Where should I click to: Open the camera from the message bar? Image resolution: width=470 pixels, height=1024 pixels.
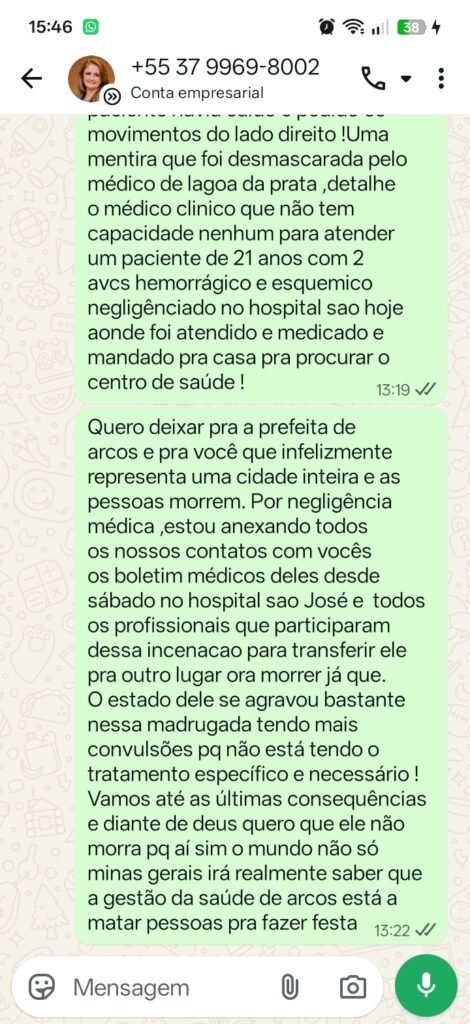click(352, 987)
